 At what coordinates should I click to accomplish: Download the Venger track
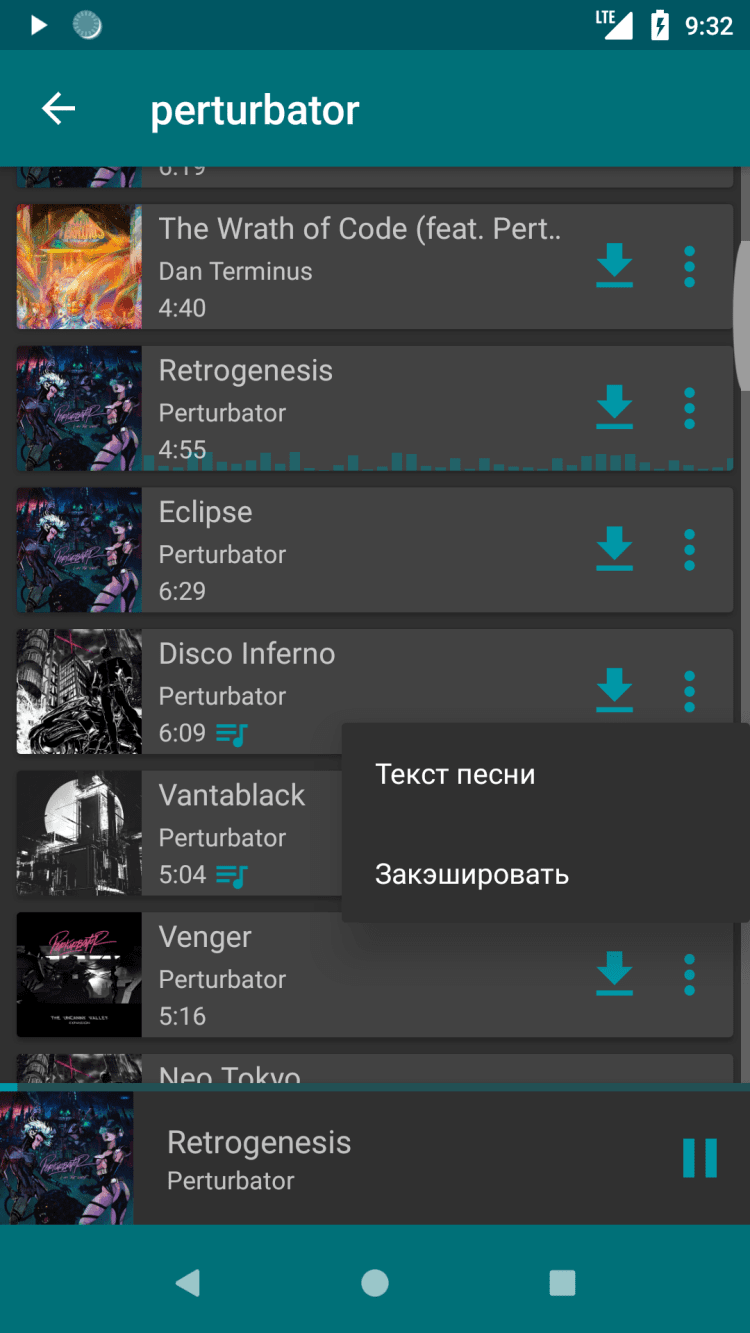click(x=614, y=975)
